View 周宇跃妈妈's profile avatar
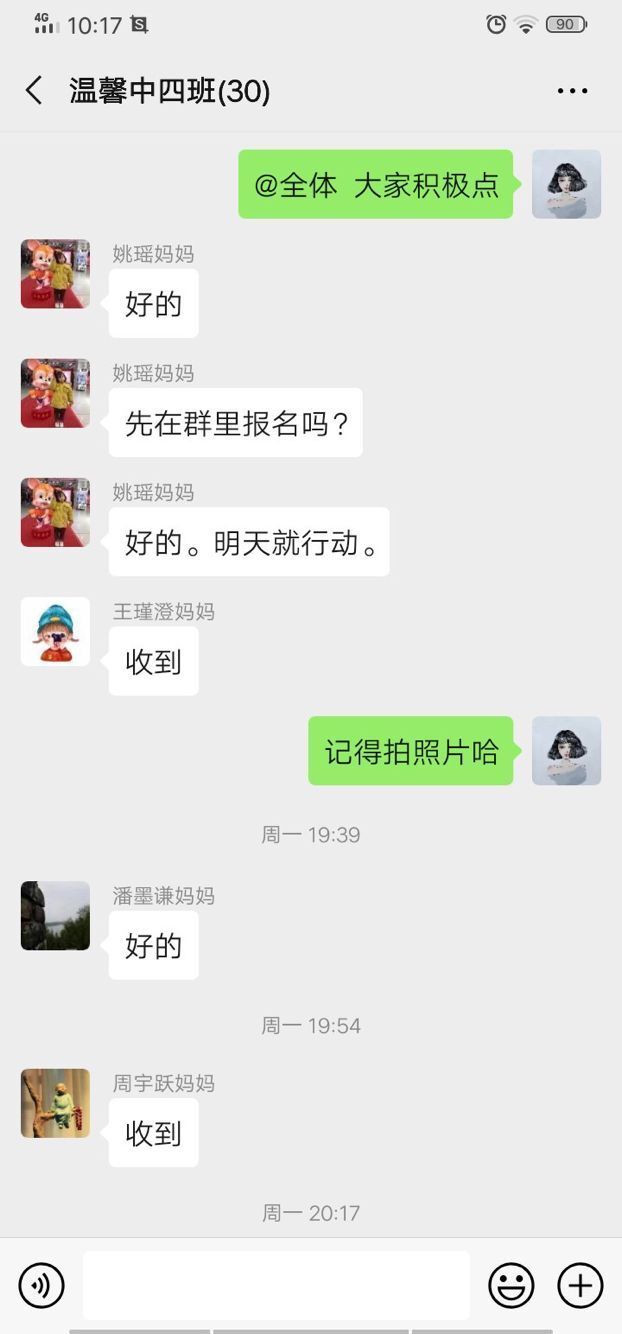This screenshot has height=1334, width=622. 55,1103
